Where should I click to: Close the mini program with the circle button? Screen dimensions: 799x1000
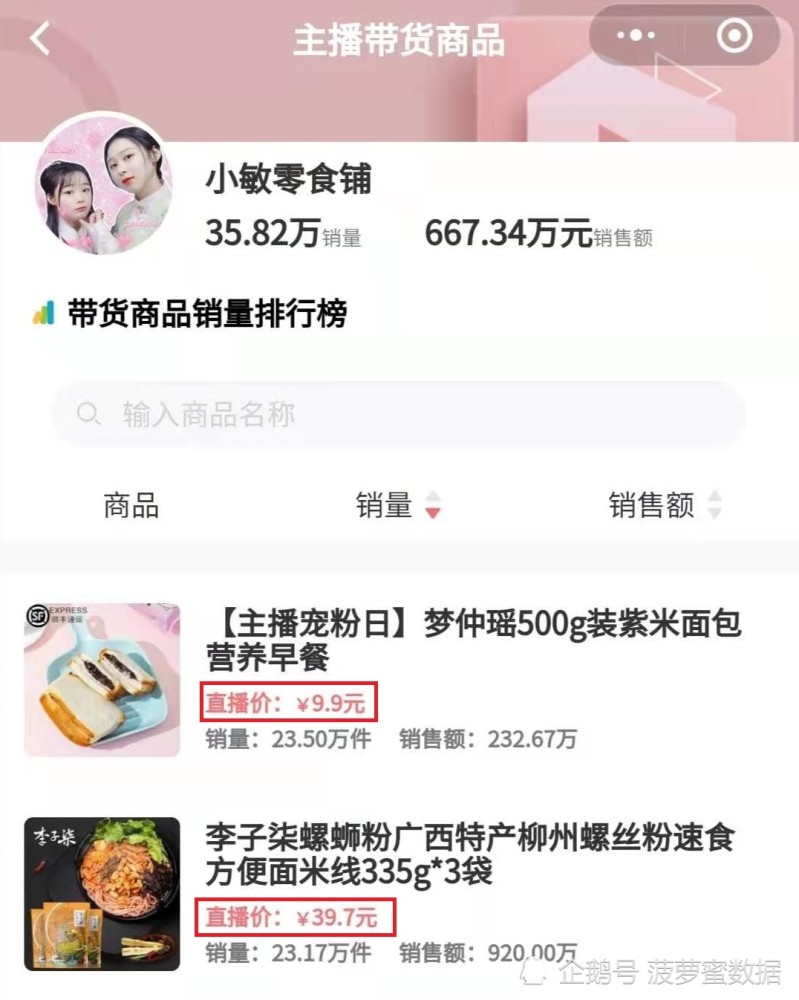pyautogui.click(x=734, y=37)
